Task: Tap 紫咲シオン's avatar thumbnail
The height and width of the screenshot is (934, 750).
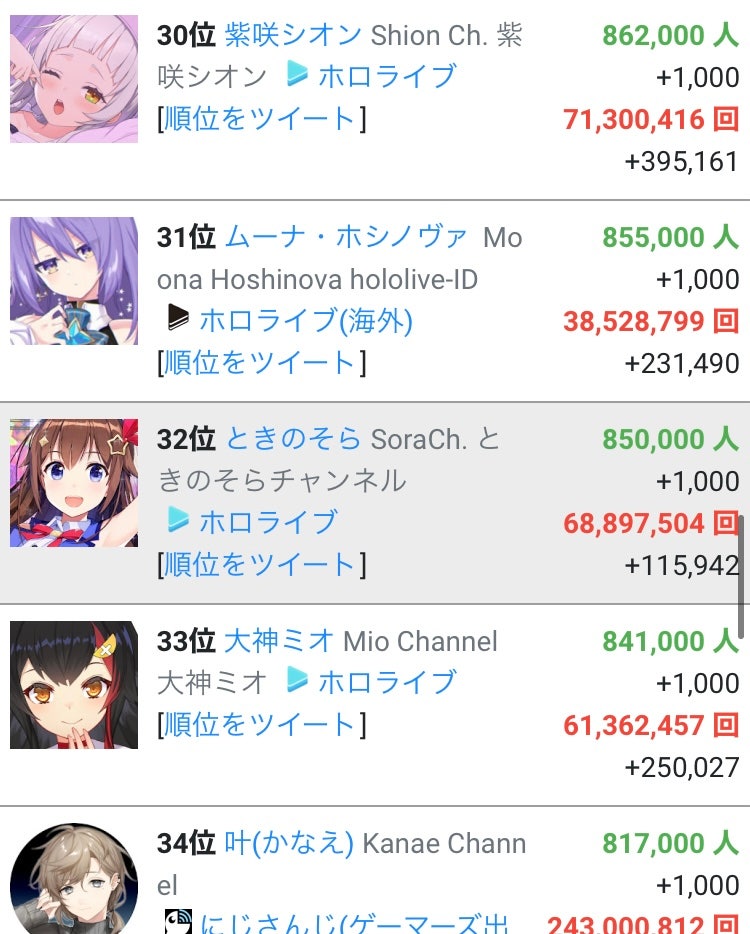Action: (x=74, y=79)
